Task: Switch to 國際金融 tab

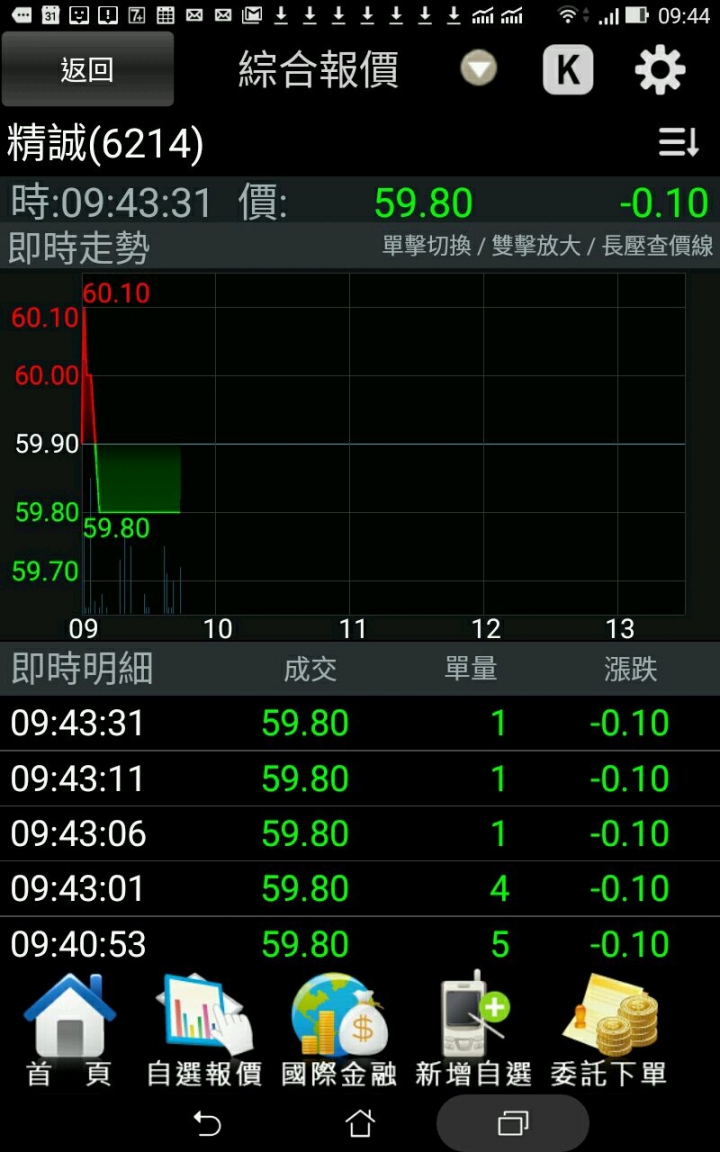Action: (338, 1030)
